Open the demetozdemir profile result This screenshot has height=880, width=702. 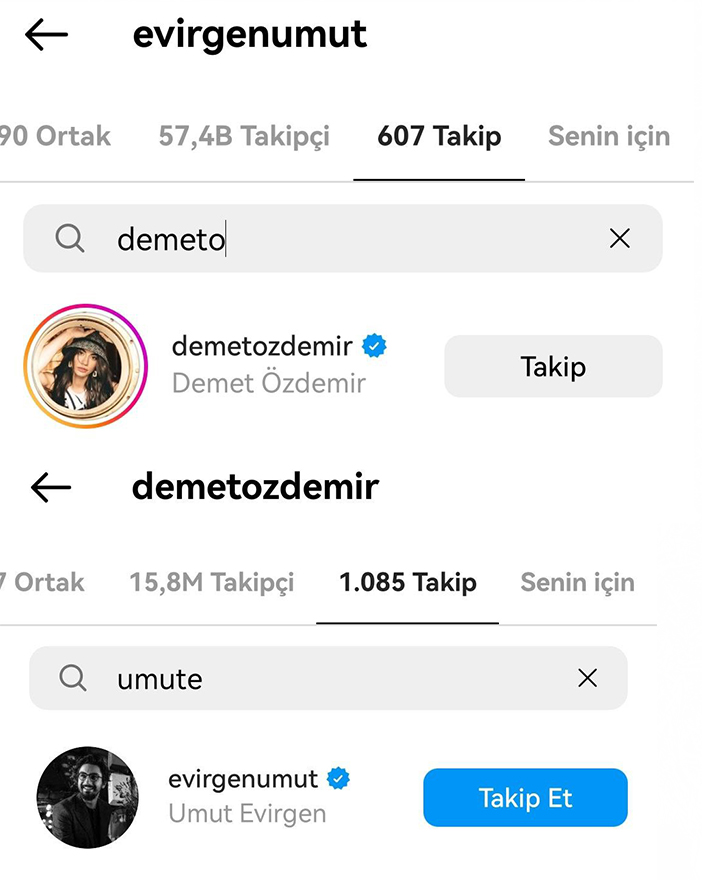pyautogui.click(x=270, y=364)
